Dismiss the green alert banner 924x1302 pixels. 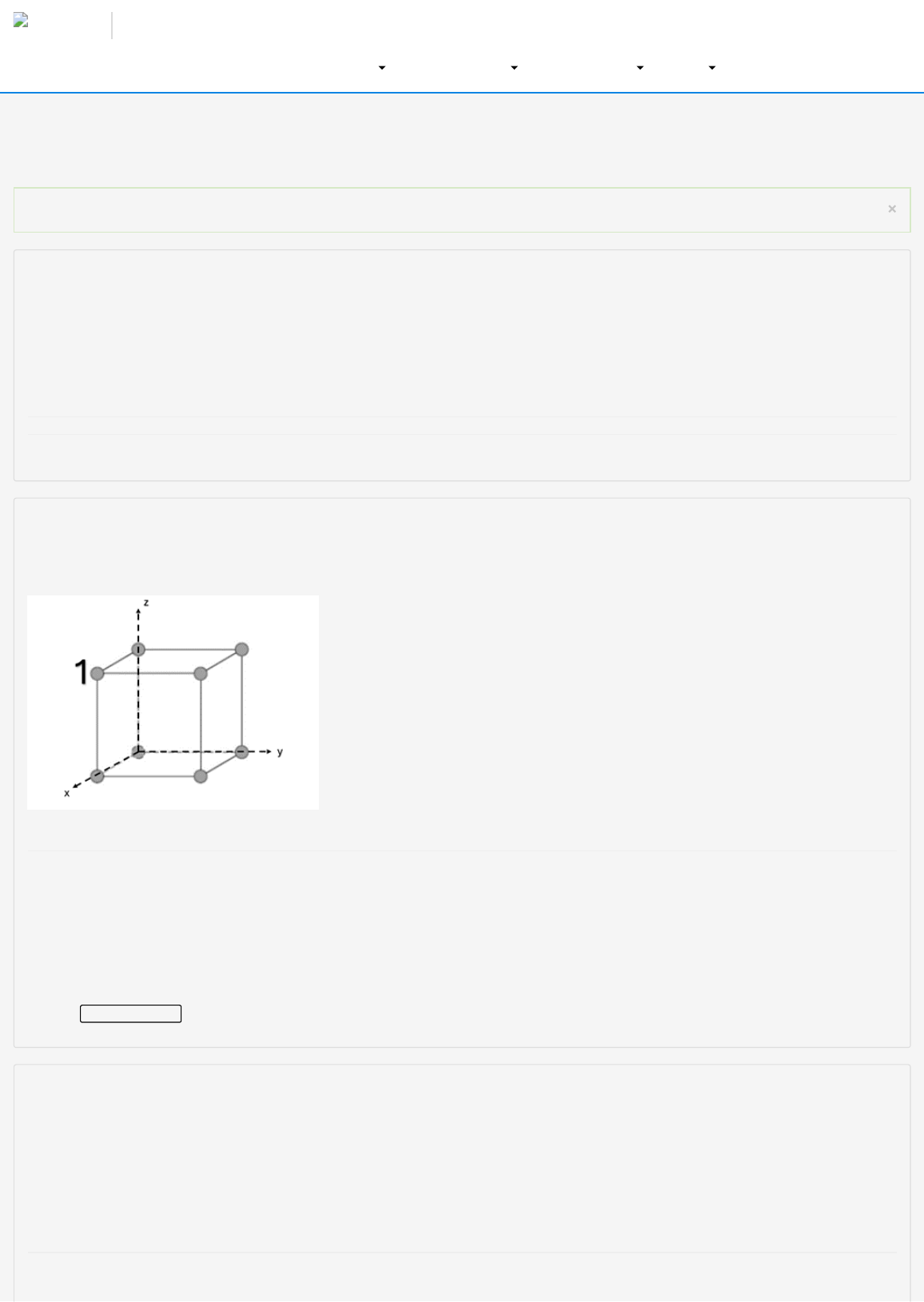(x=891, y=209)
